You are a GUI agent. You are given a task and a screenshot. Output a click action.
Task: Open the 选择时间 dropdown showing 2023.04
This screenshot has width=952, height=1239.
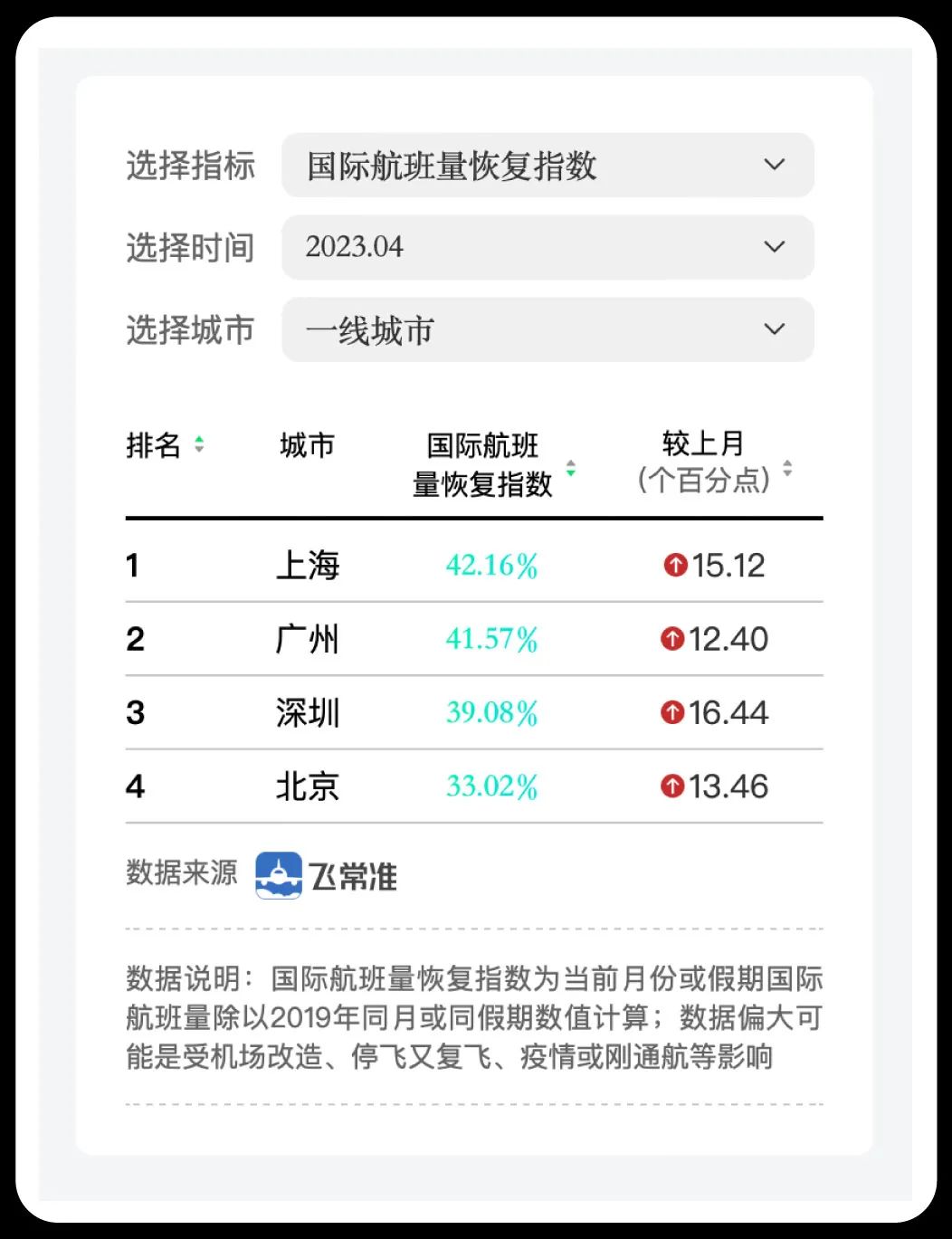click(x=547, y=247)
